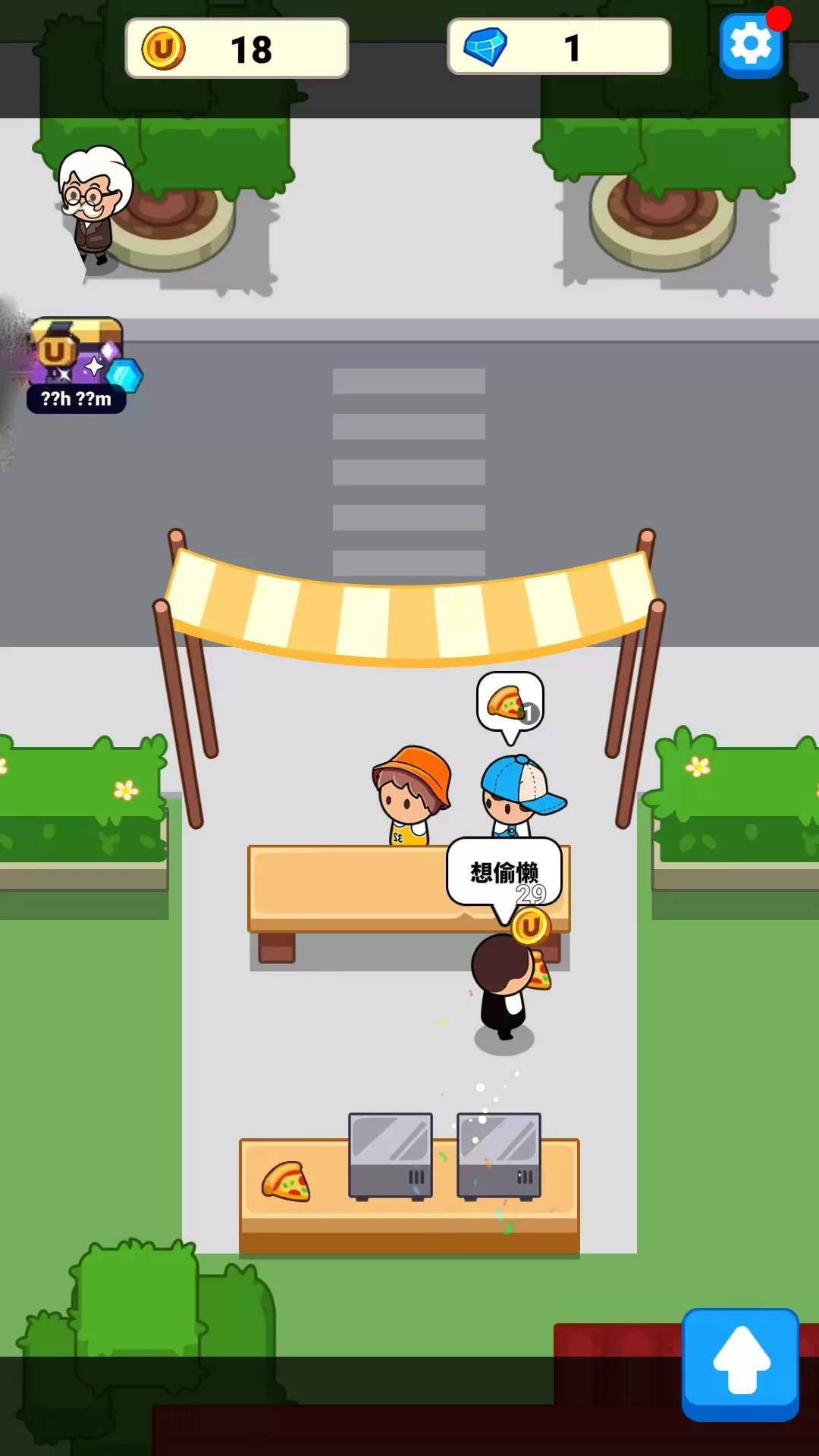Open the settings gear
The height and width of the screenshot is (1456, 819).
751,45
